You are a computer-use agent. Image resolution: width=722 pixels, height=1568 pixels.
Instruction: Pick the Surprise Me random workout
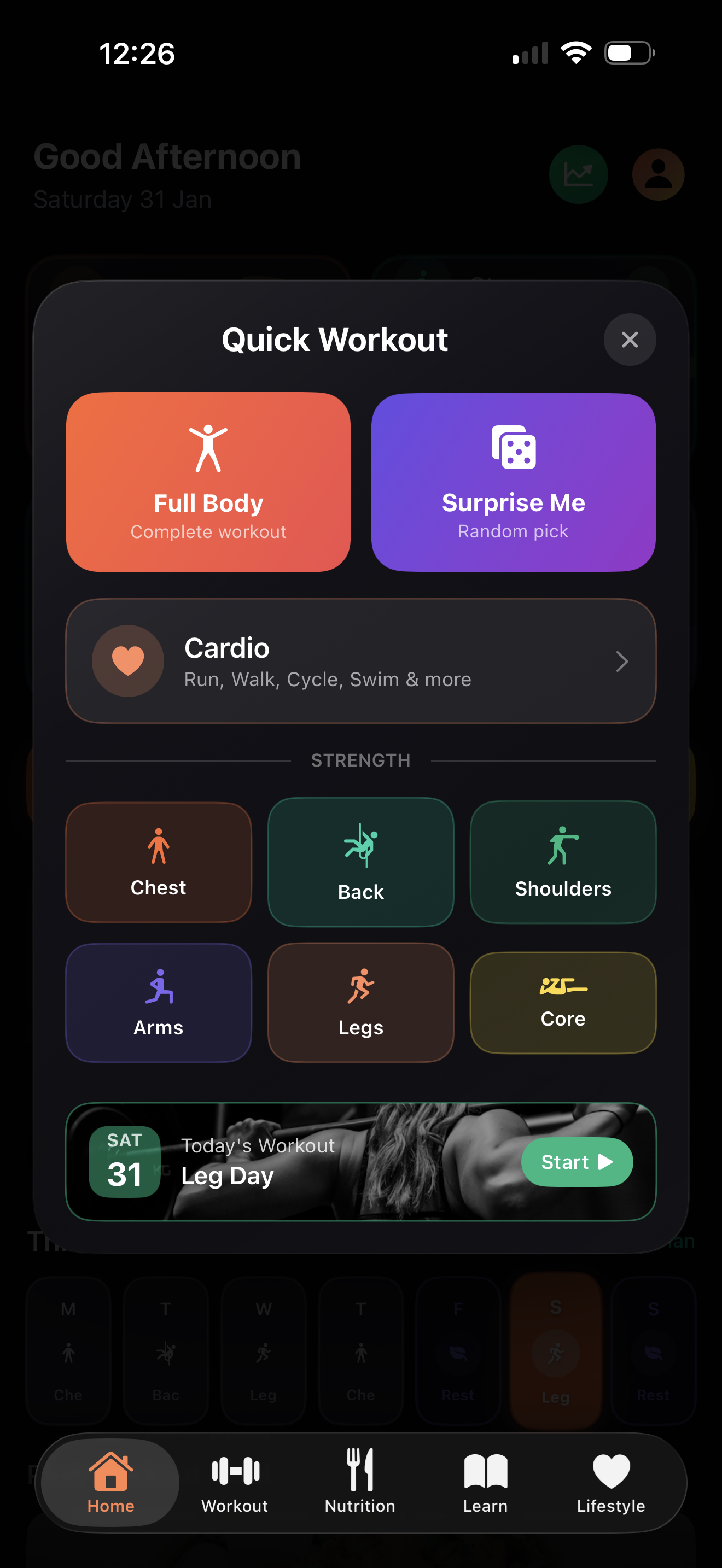click(513, 482)
